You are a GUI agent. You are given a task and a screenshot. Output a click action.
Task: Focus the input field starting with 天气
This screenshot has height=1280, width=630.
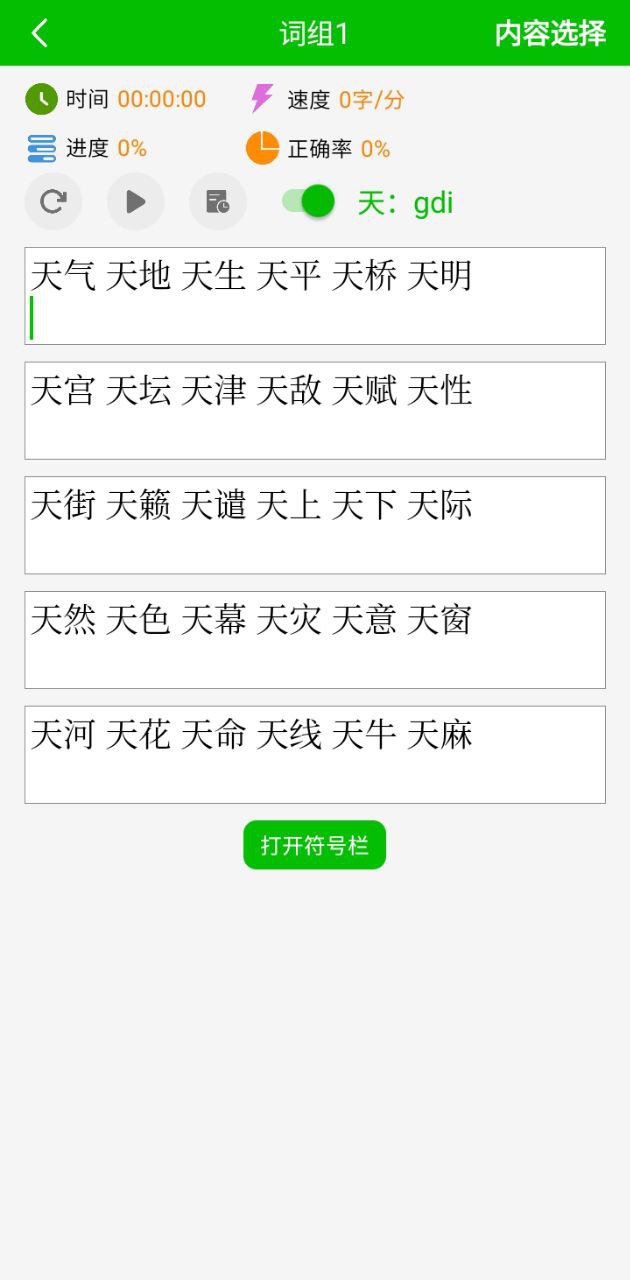[315, 296]
